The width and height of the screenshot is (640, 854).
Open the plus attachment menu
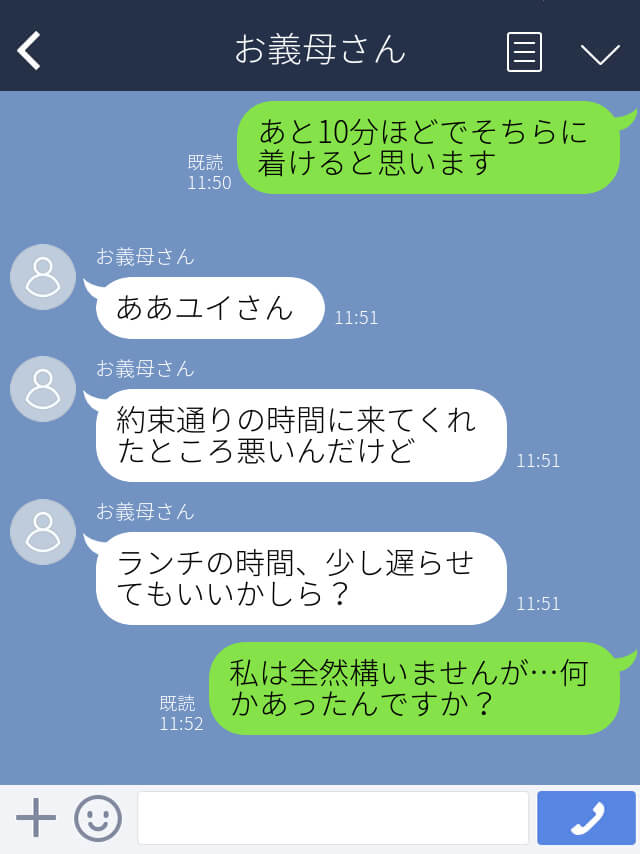click(36, 818)
